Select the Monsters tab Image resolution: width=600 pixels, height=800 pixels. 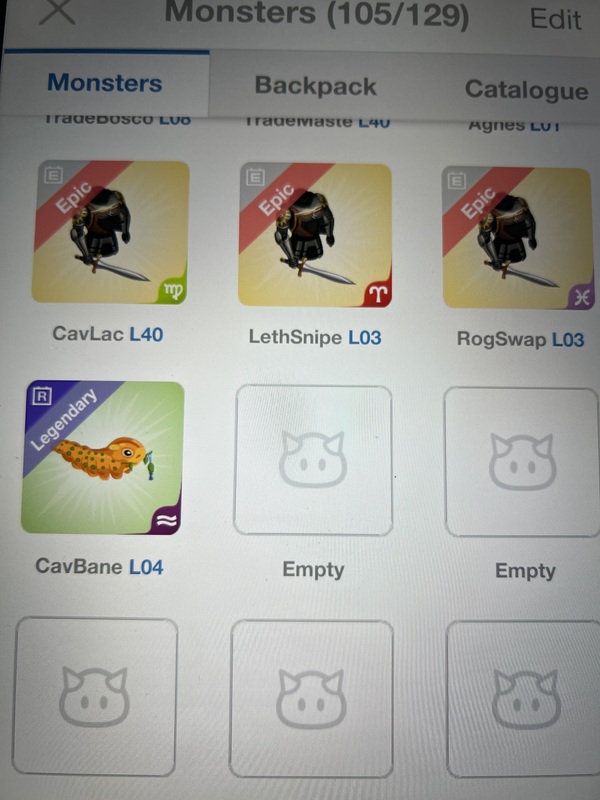point(105,83)
